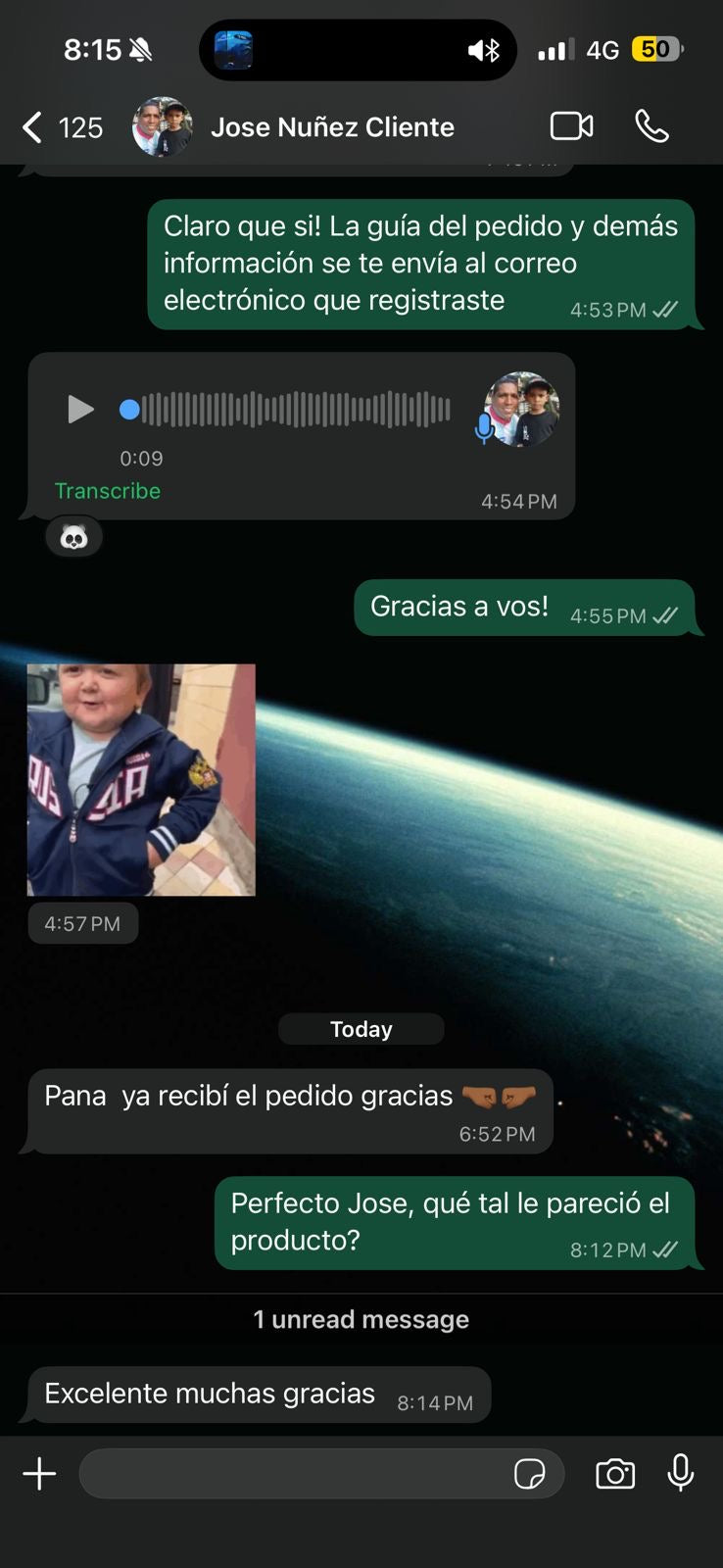Screen dimensions: 723x1568
Task: Transcribe the voice message
Action: coord(107,491)
